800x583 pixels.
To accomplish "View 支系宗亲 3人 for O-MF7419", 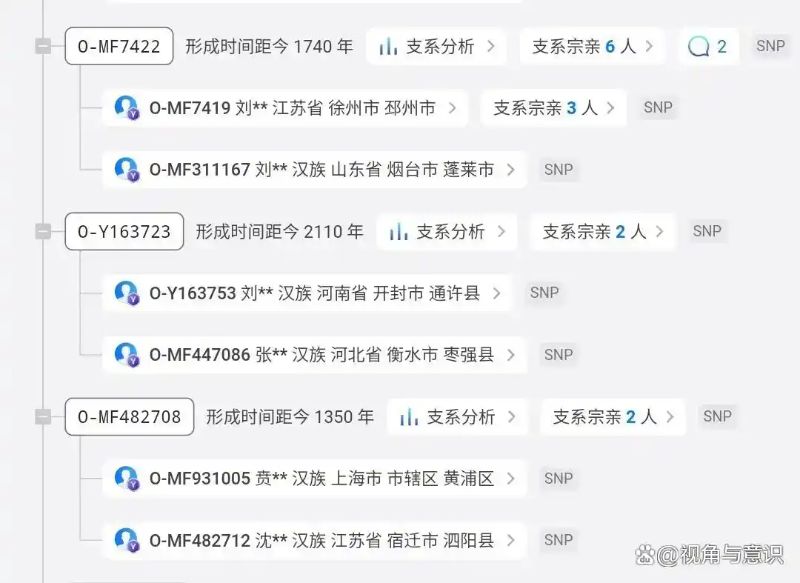I will 553,108.
